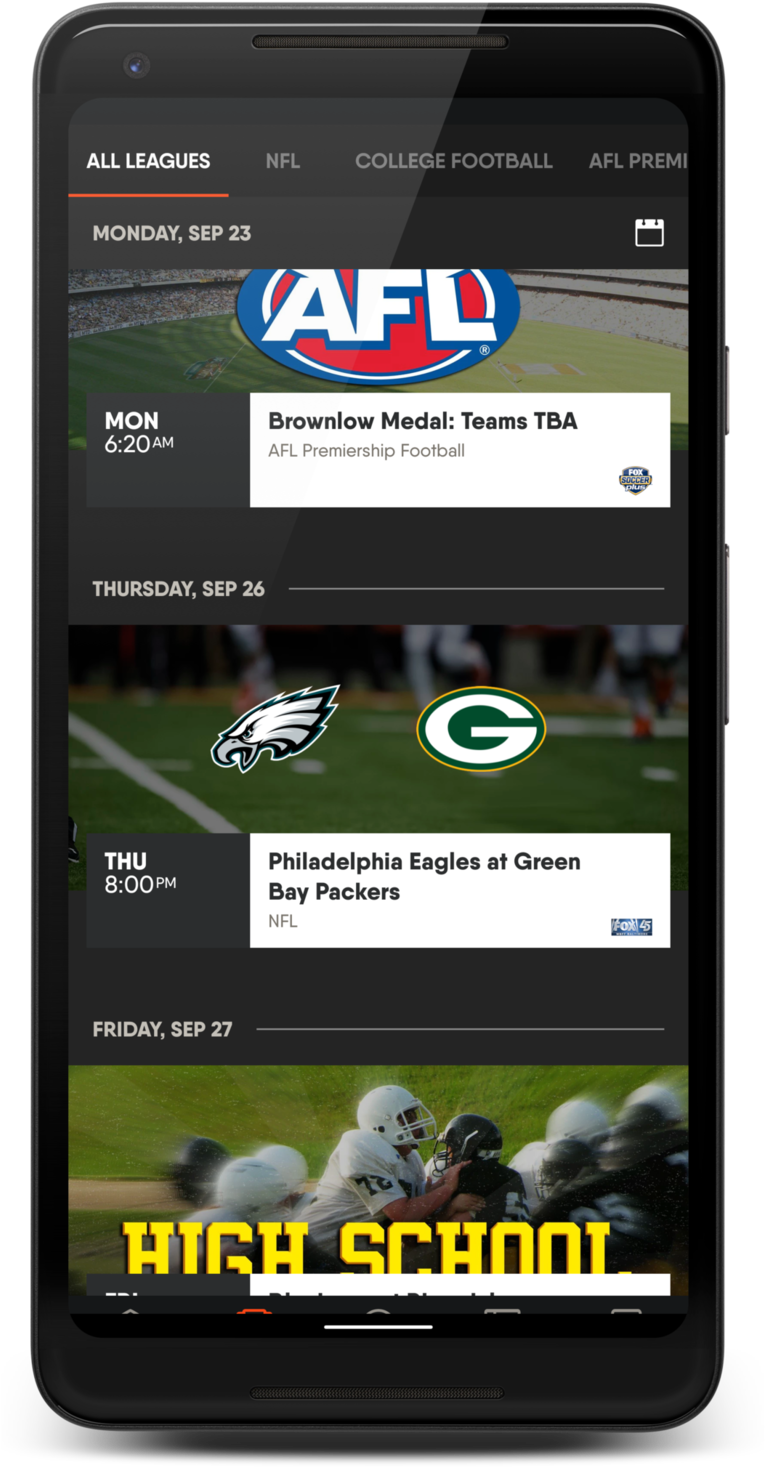The height and width of the screenshot is (1467, 765).
Task: Open the calendar date picker icon
Action: click(649, 233)
